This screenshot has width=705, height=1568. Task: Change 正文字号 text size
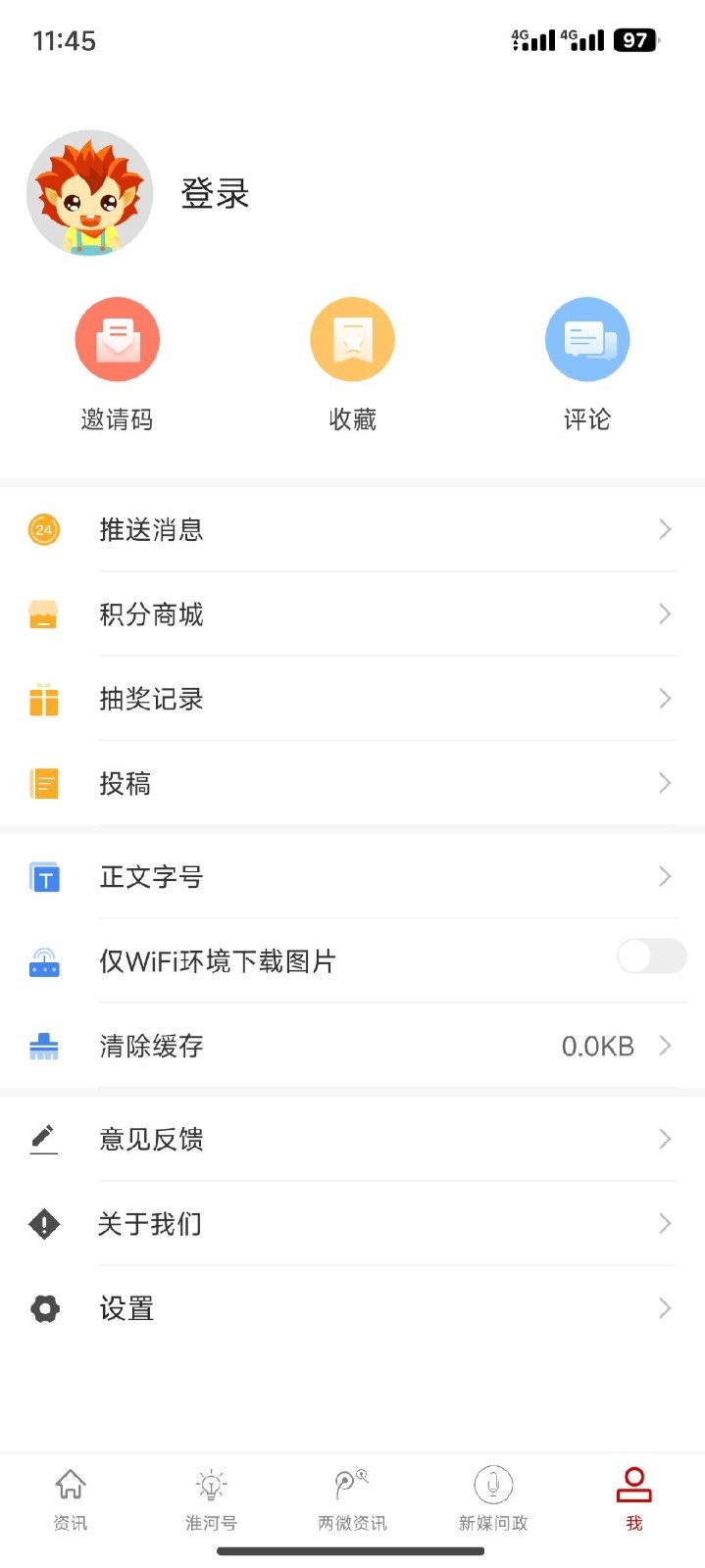(x=352, y=876)
